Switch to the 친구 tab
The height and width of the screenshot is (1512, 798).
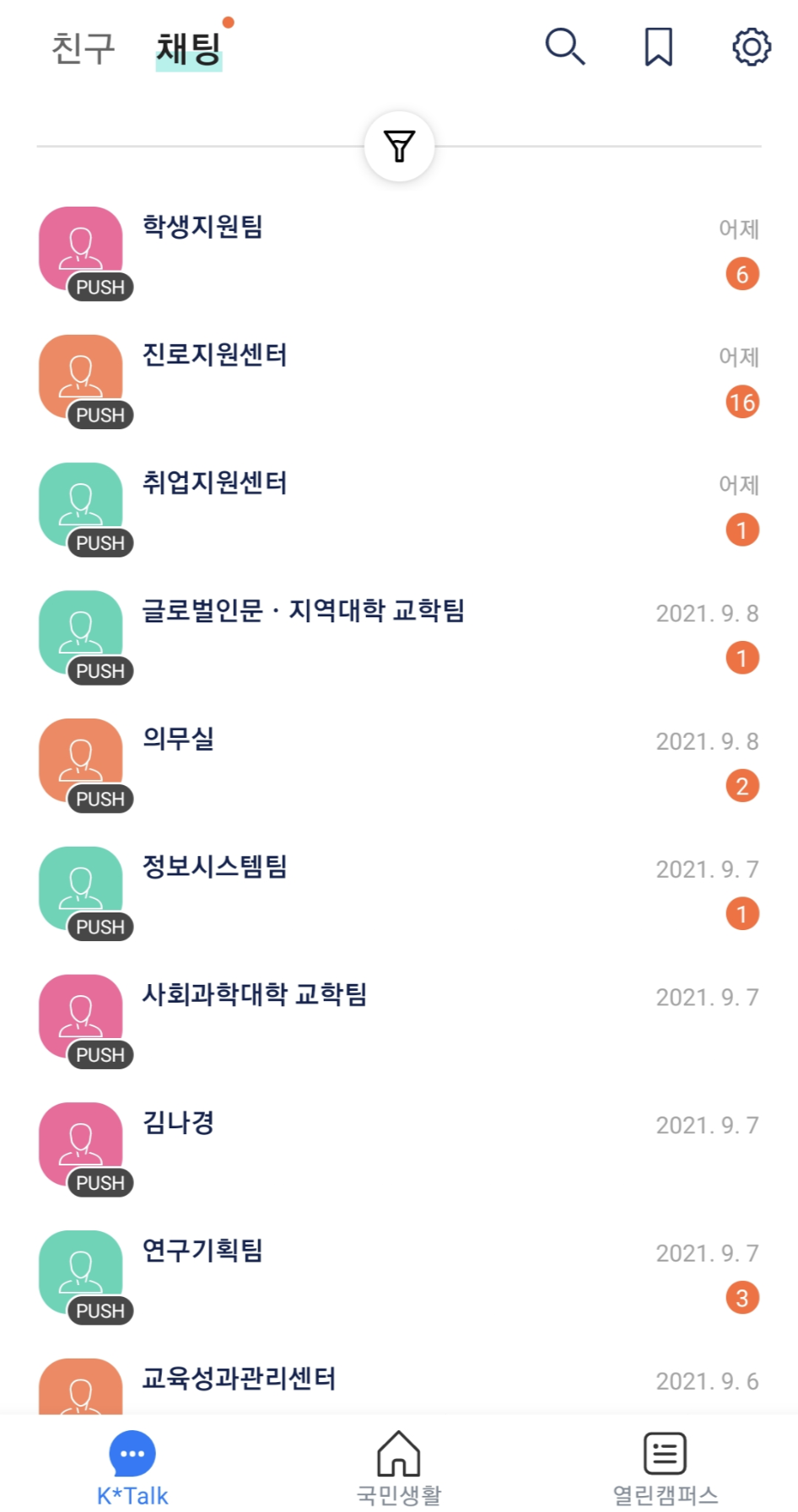(x=83, y=48)
